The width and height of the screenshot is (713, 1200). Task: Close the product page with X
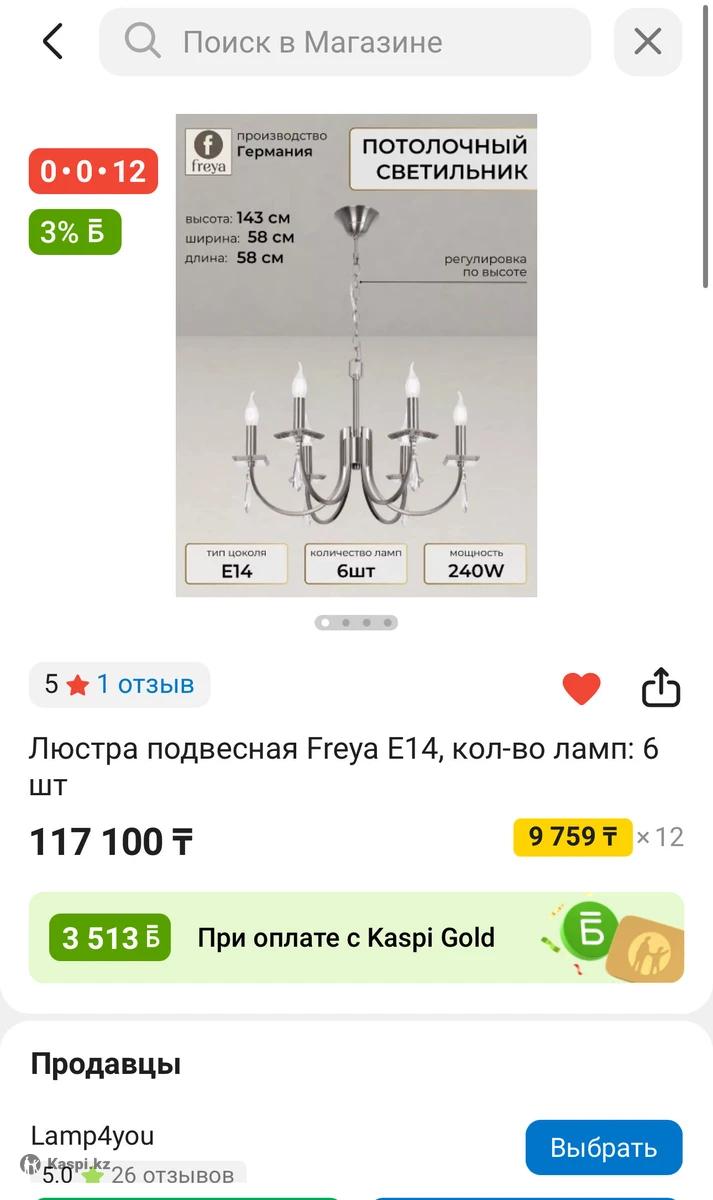pyautogui.click(x=647, y=42)
